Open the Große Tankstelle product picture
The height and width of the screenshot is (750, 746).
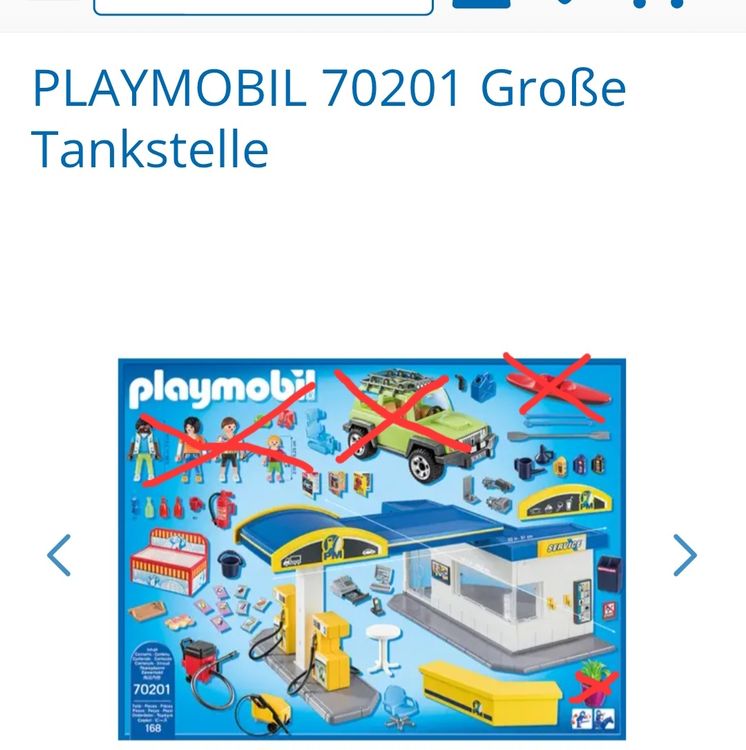372,548
